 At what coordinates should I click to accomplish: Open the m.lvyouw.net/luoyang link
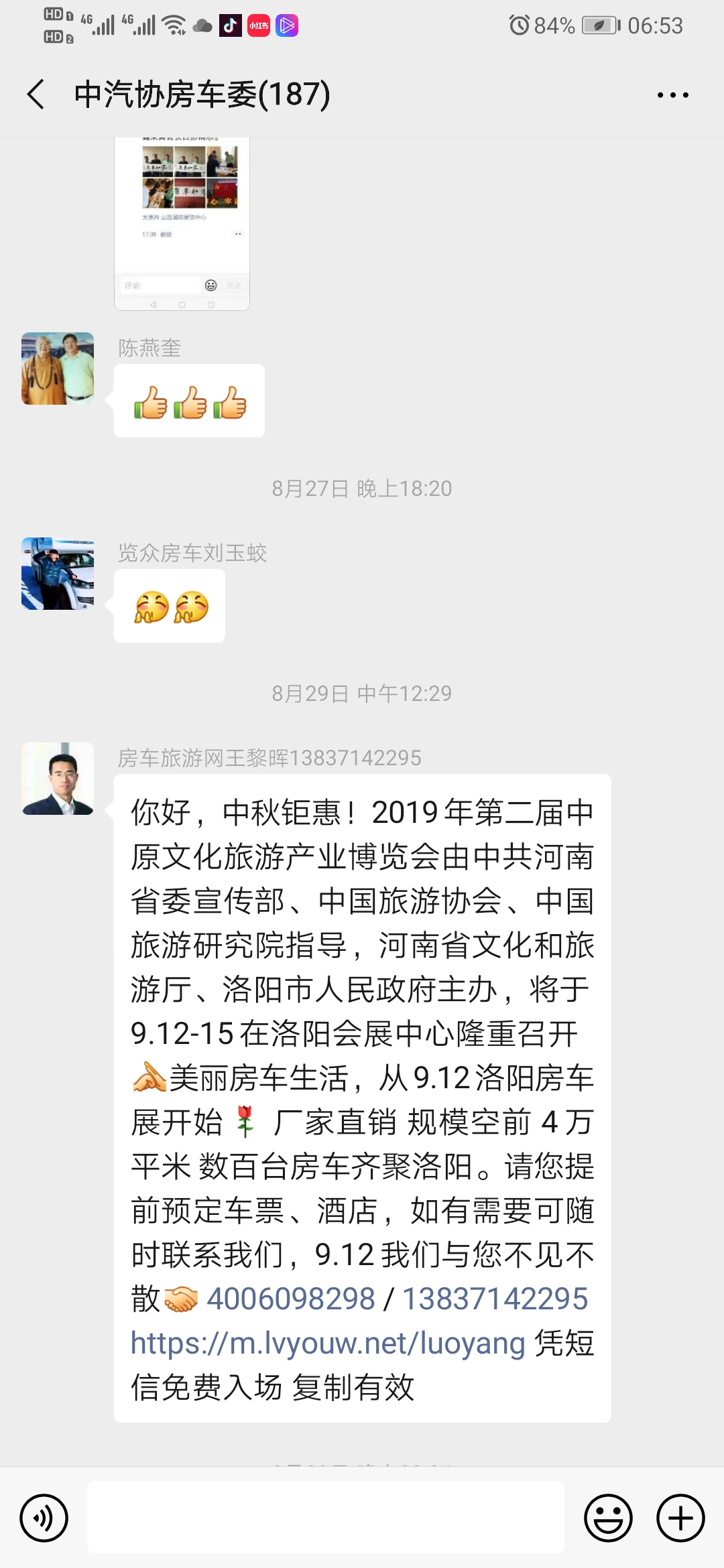coord(328,1344)
